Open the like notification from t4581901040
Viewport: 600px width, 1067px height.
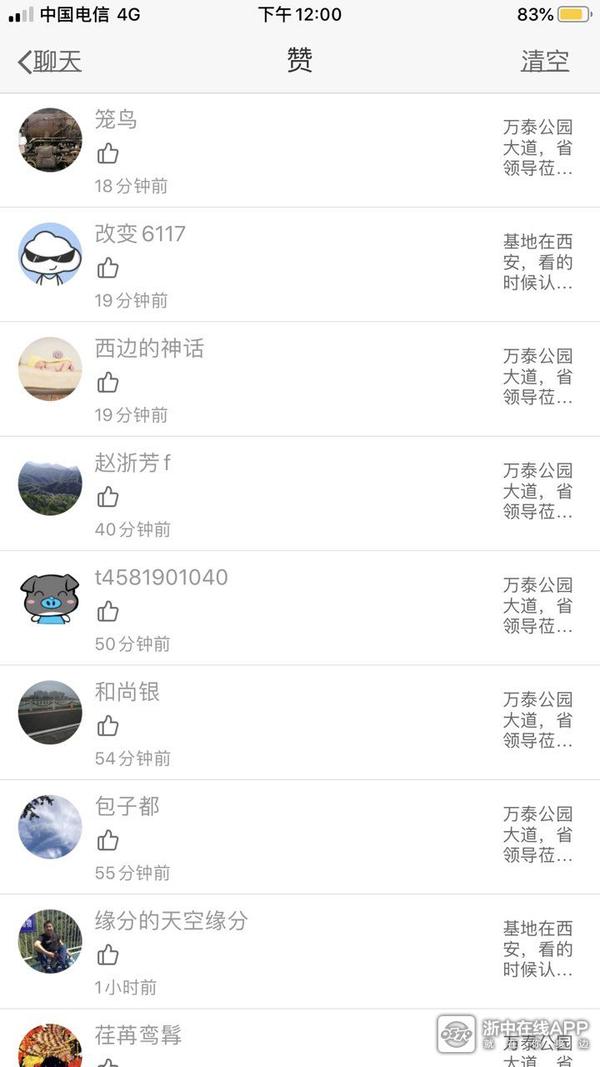(x=300, y=608)
